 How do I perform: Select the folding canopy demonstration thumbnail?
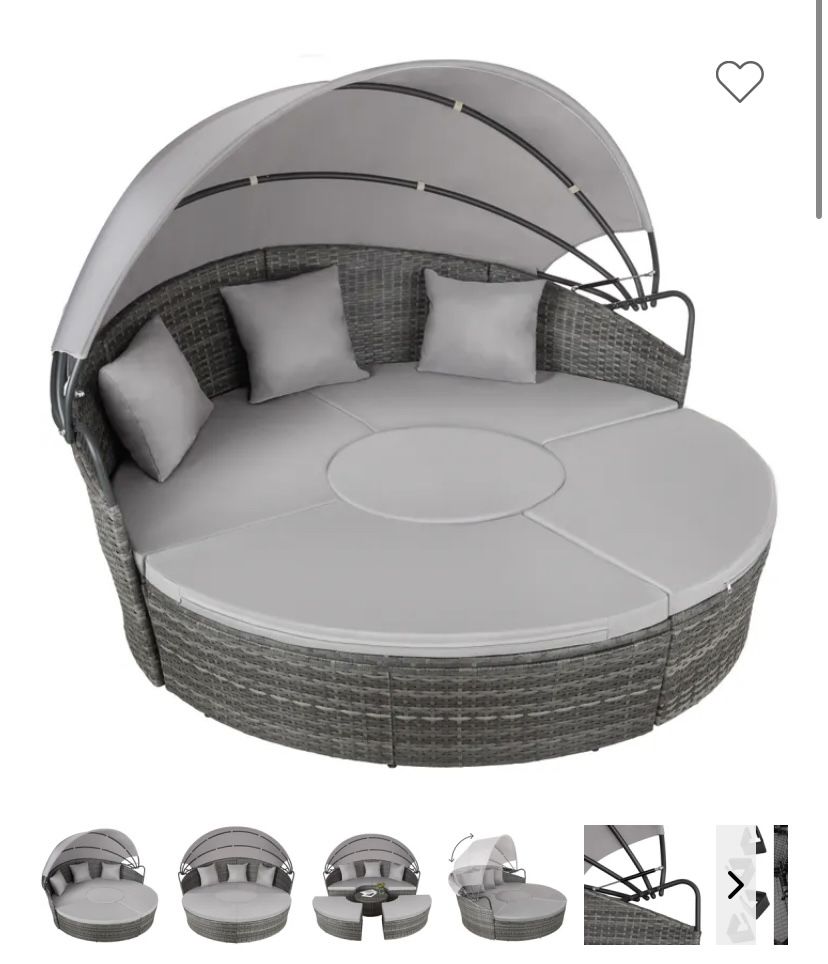click(x=507, y=885)
